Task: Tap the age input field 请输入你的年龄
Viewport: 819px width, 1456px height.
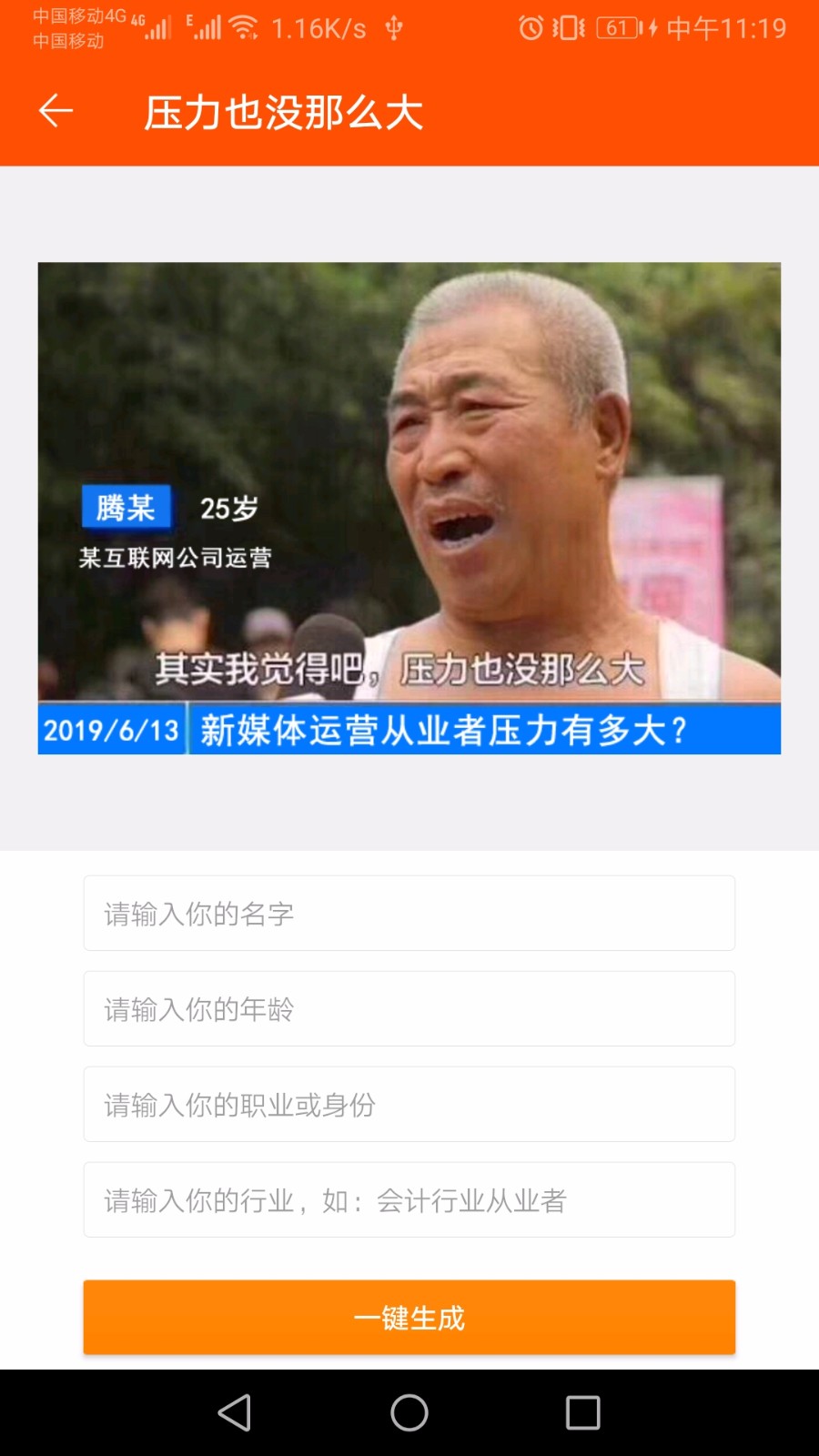Action: (409, 1008)
